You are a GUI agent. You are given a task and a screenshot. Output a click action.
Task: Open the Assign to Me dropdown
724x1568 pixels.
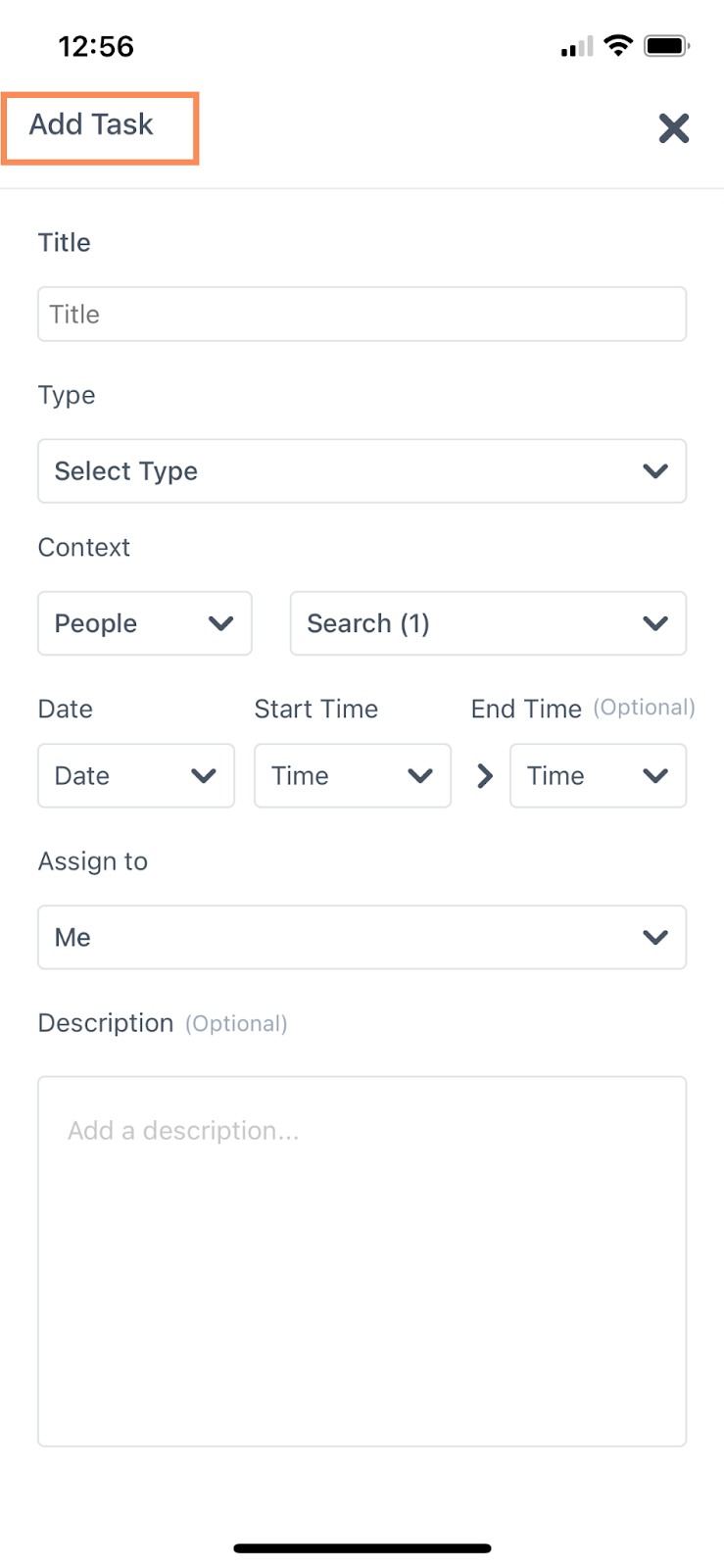[x=362, y=937]
